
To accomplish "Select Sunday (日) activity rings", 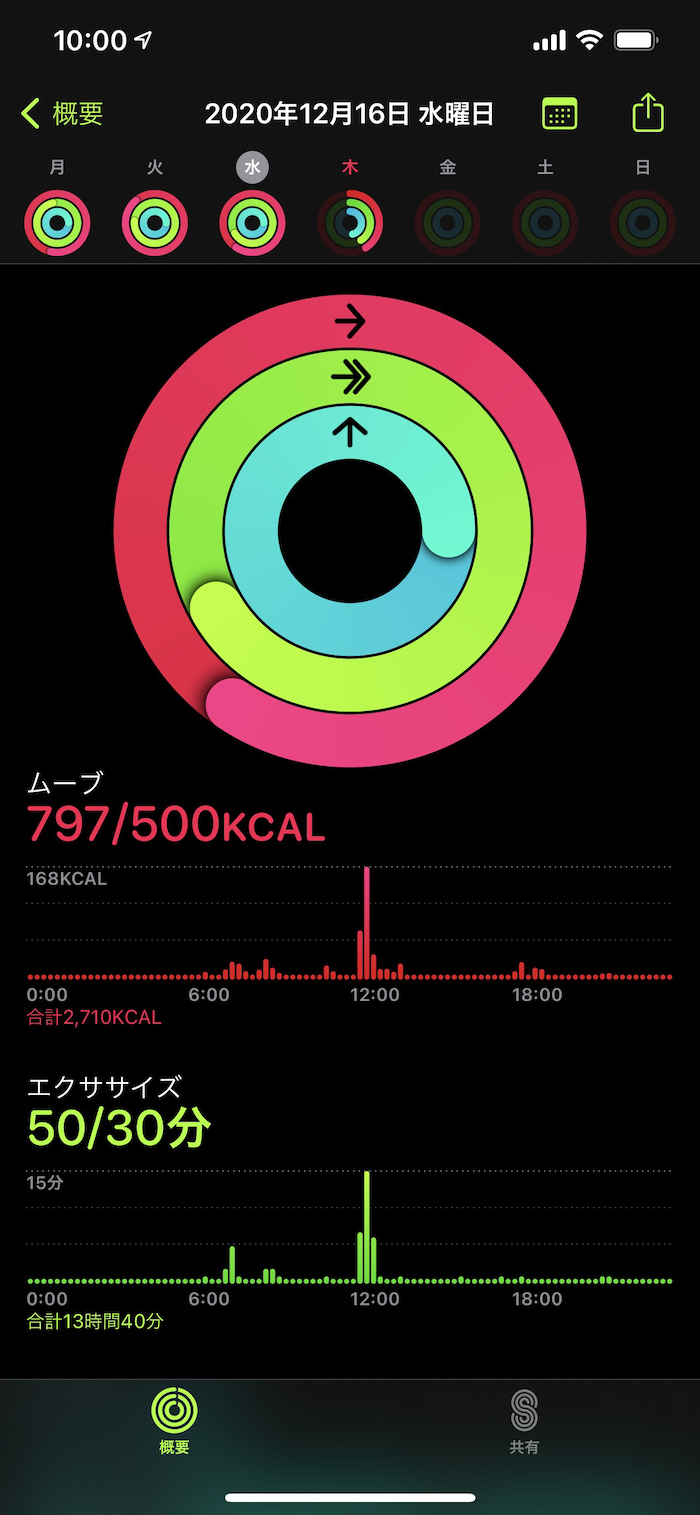I will (x=642, y=222).
